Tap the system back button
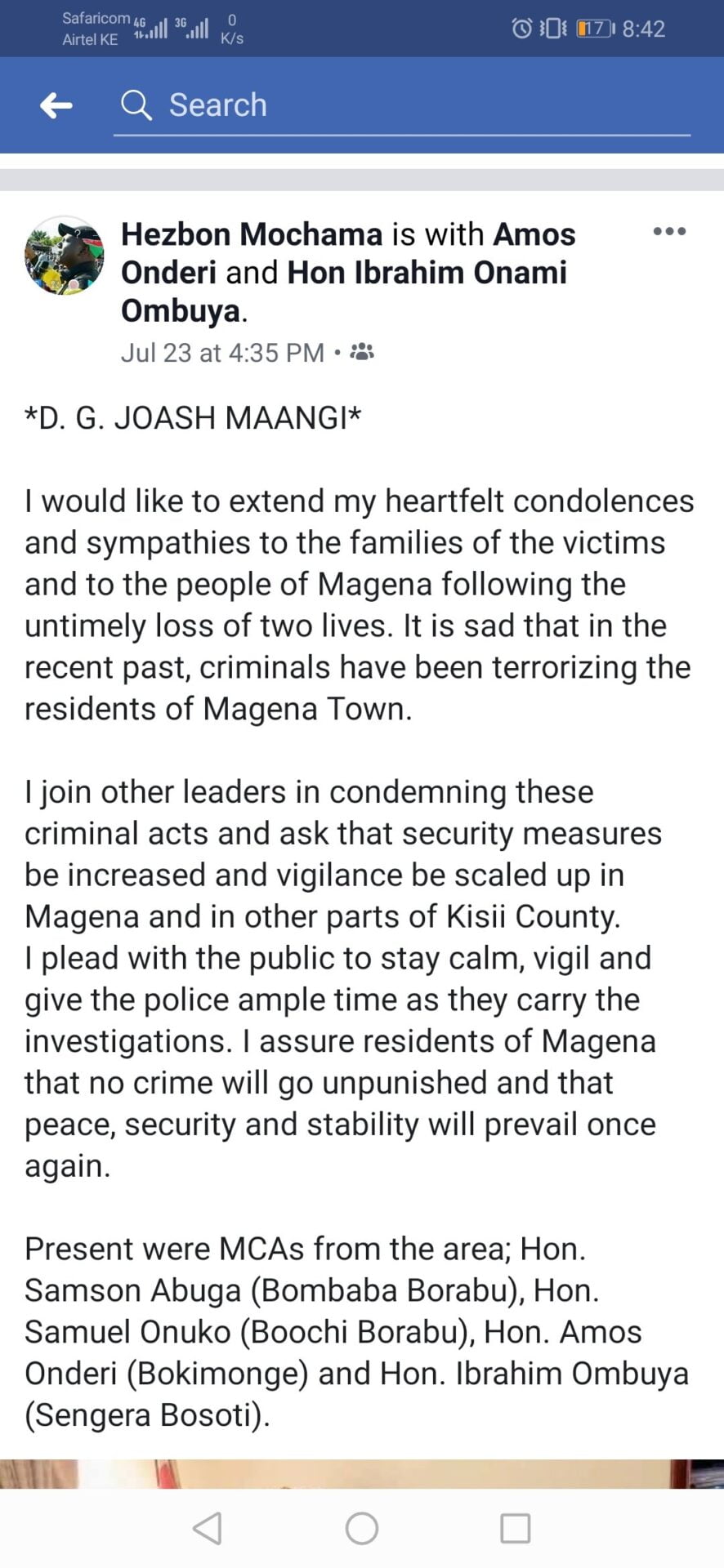Image resolution: width=724 pixels, height=1568 pixels. pos(208,1528)
